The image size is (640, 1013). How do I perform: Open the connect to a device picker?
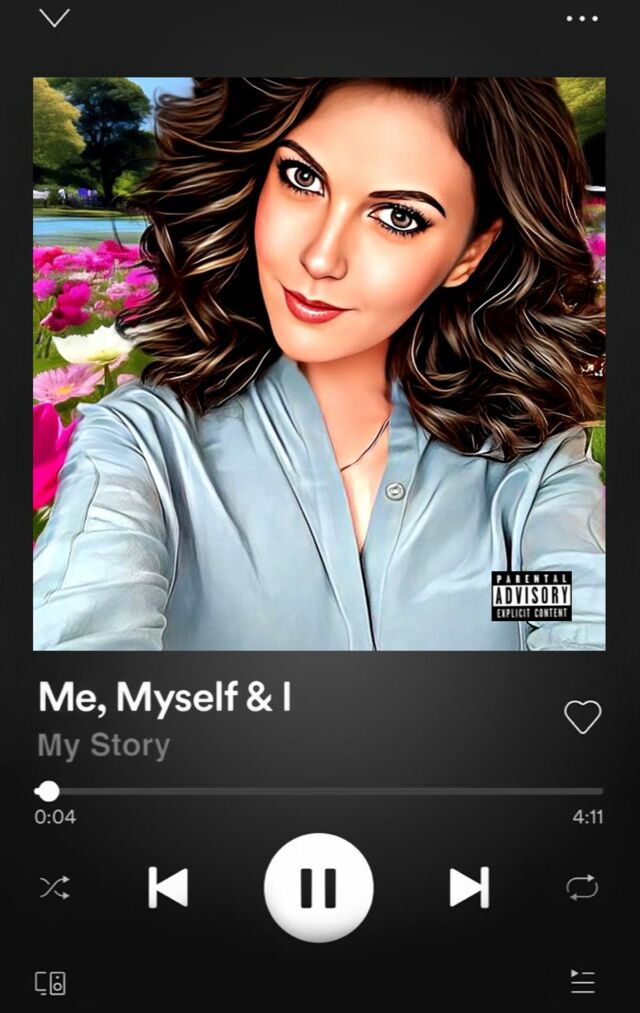(51, 982)
